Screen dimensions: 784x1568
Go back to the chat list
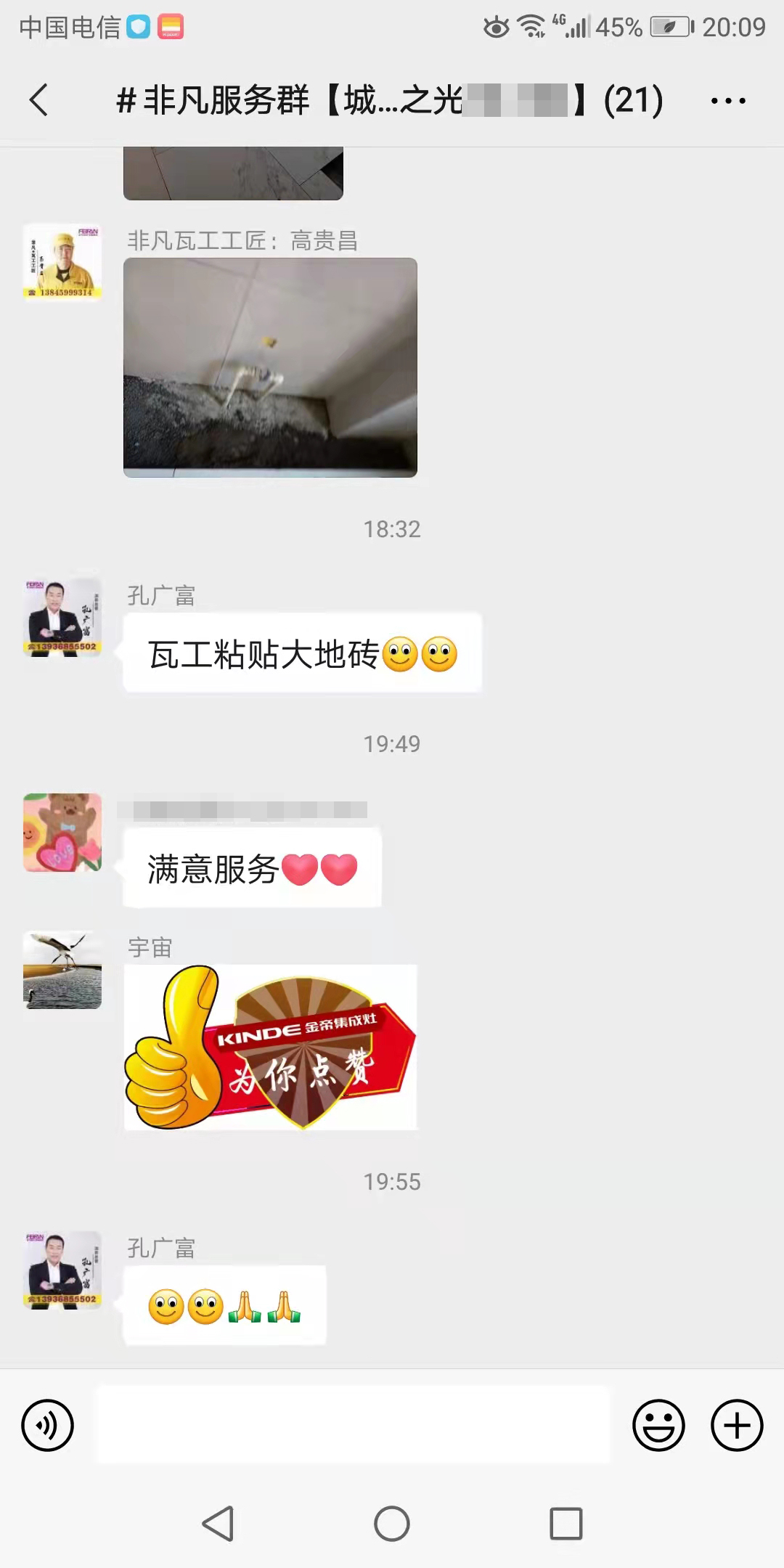tap(39, 99)
